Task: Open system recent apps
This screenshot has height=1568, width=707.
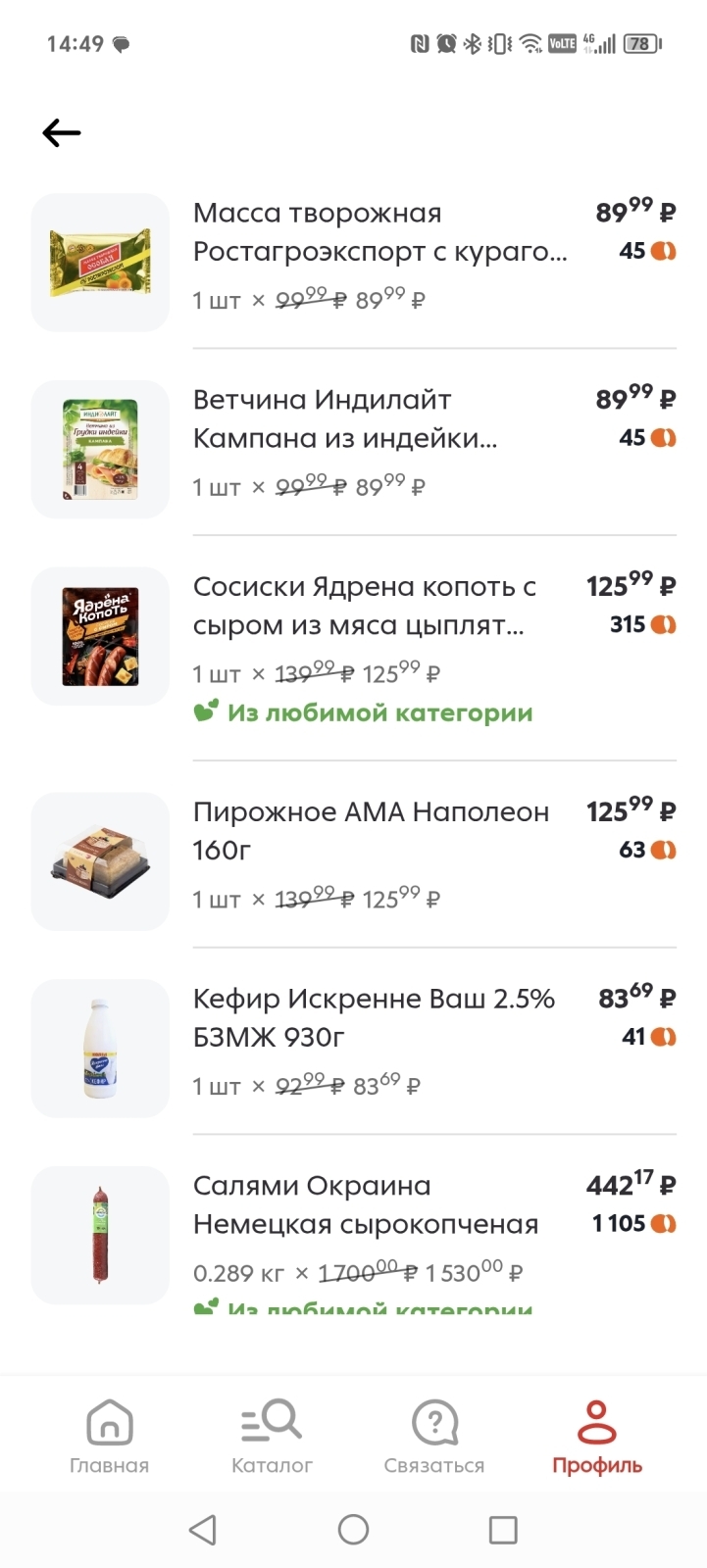Action: pyautogui.click(x=503, y=1530)
